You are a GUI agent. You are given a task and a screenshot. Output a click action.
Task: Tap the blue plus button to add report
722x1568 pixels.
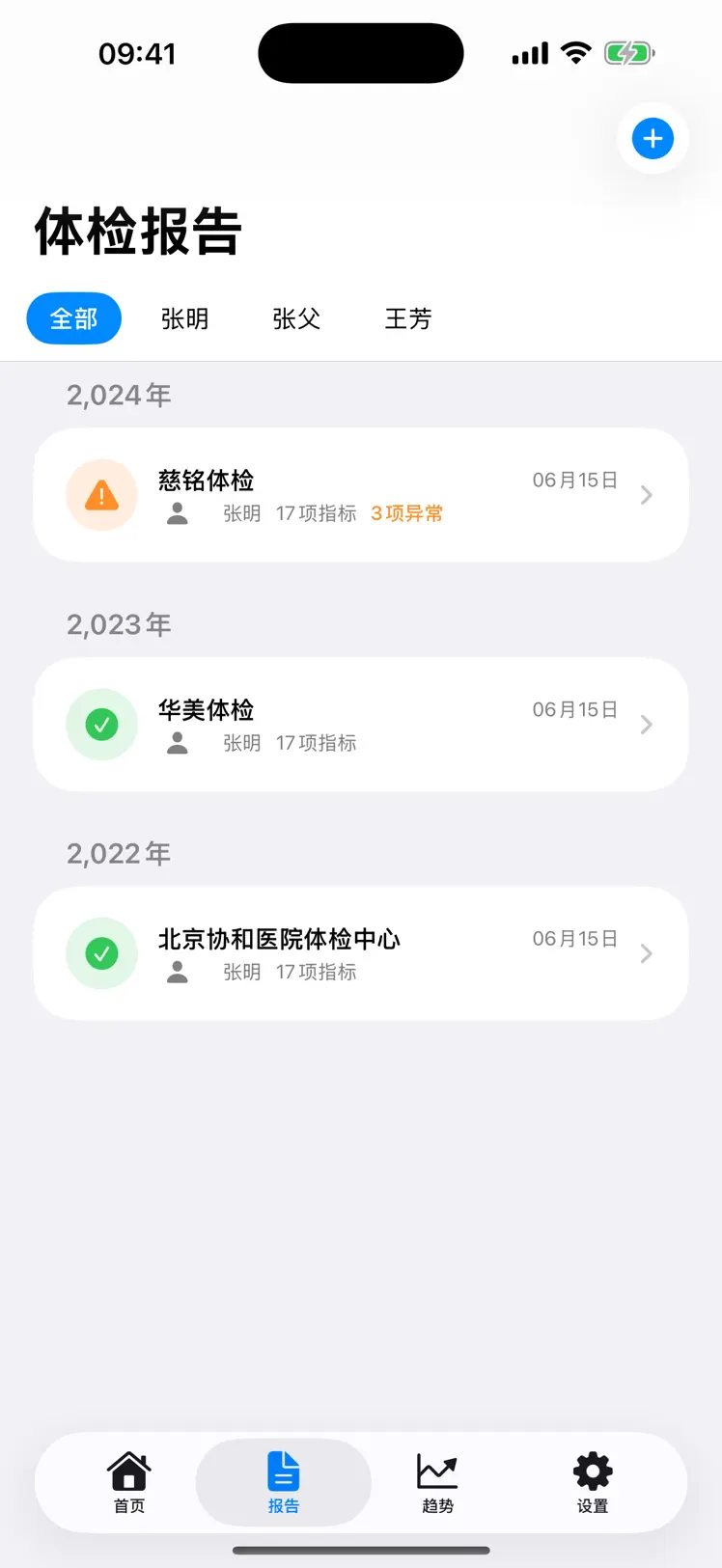point(653,138)
